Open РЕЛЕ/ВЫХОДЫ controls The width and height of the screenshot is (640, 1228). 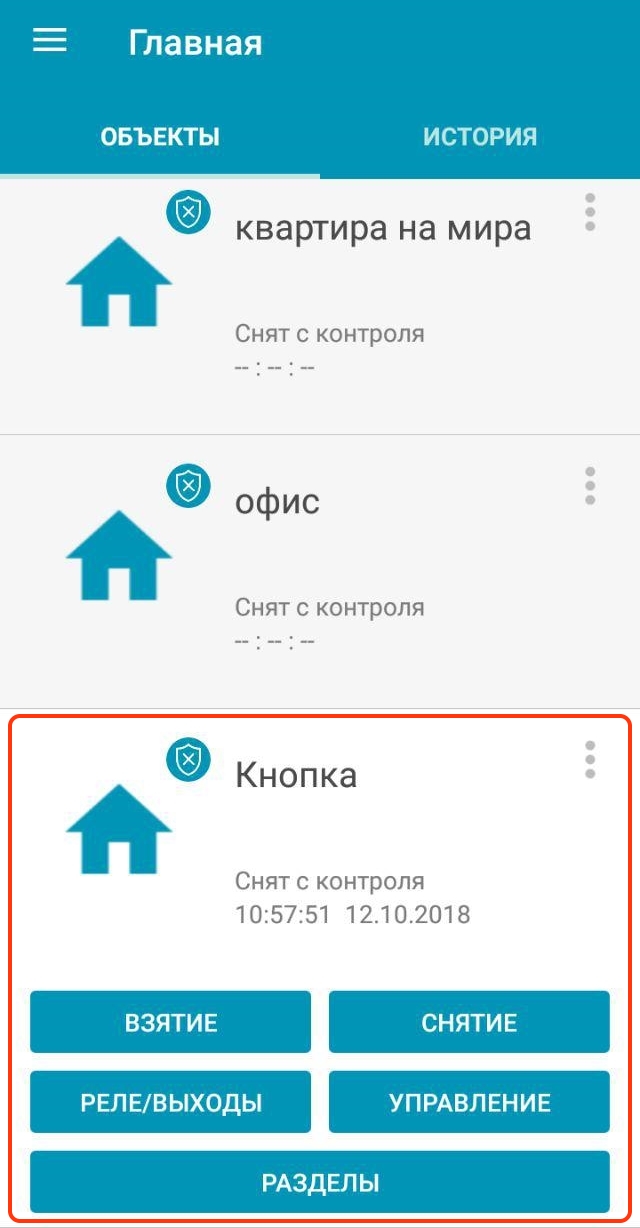click(x=171, y=1102)
